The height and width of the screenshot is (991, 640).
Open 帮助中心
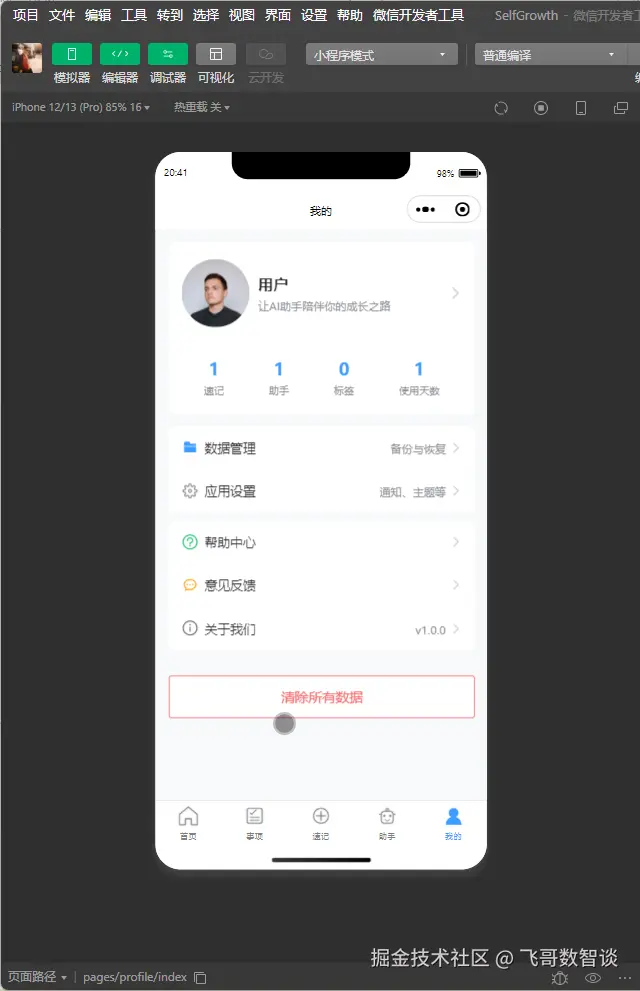click(x=320, y=542)
